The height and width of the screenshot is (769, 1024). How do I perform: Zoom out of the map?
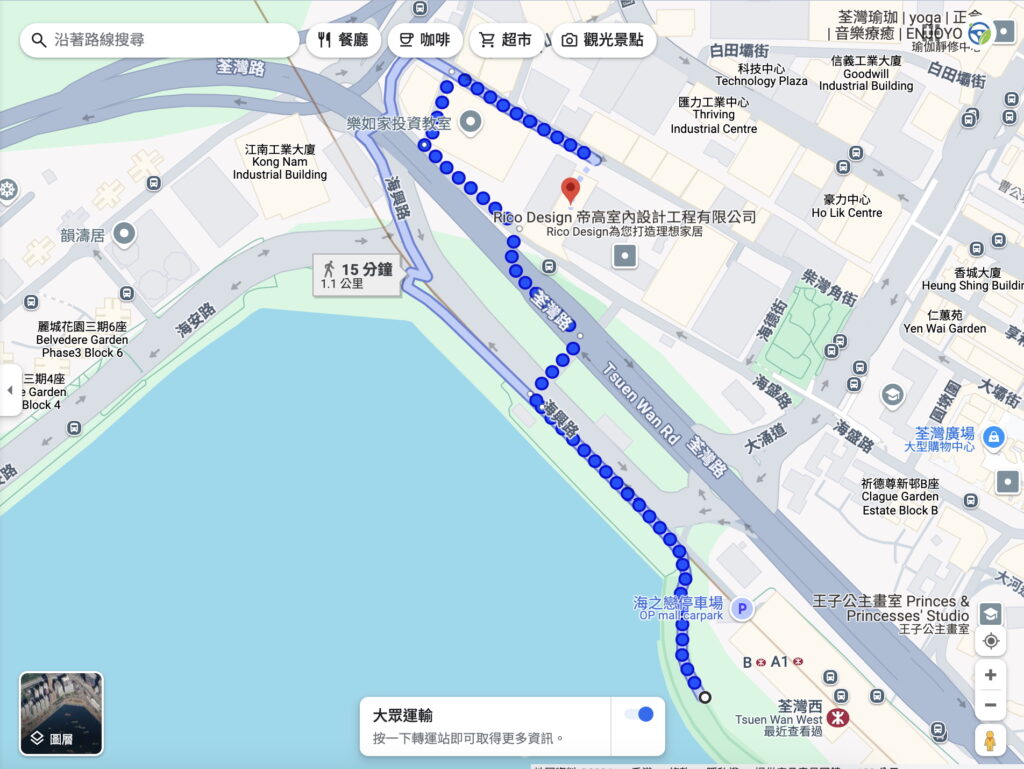990,705
